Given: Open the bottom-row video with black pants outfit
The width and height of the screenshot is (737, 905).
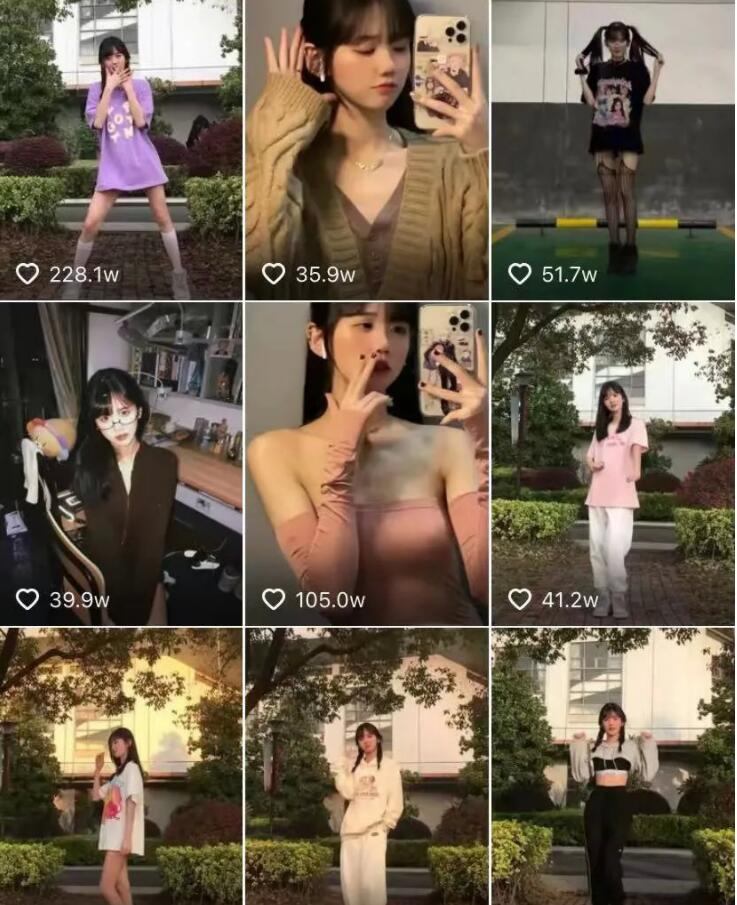Looking at the screenshot, I should click(x=613, y=766).
